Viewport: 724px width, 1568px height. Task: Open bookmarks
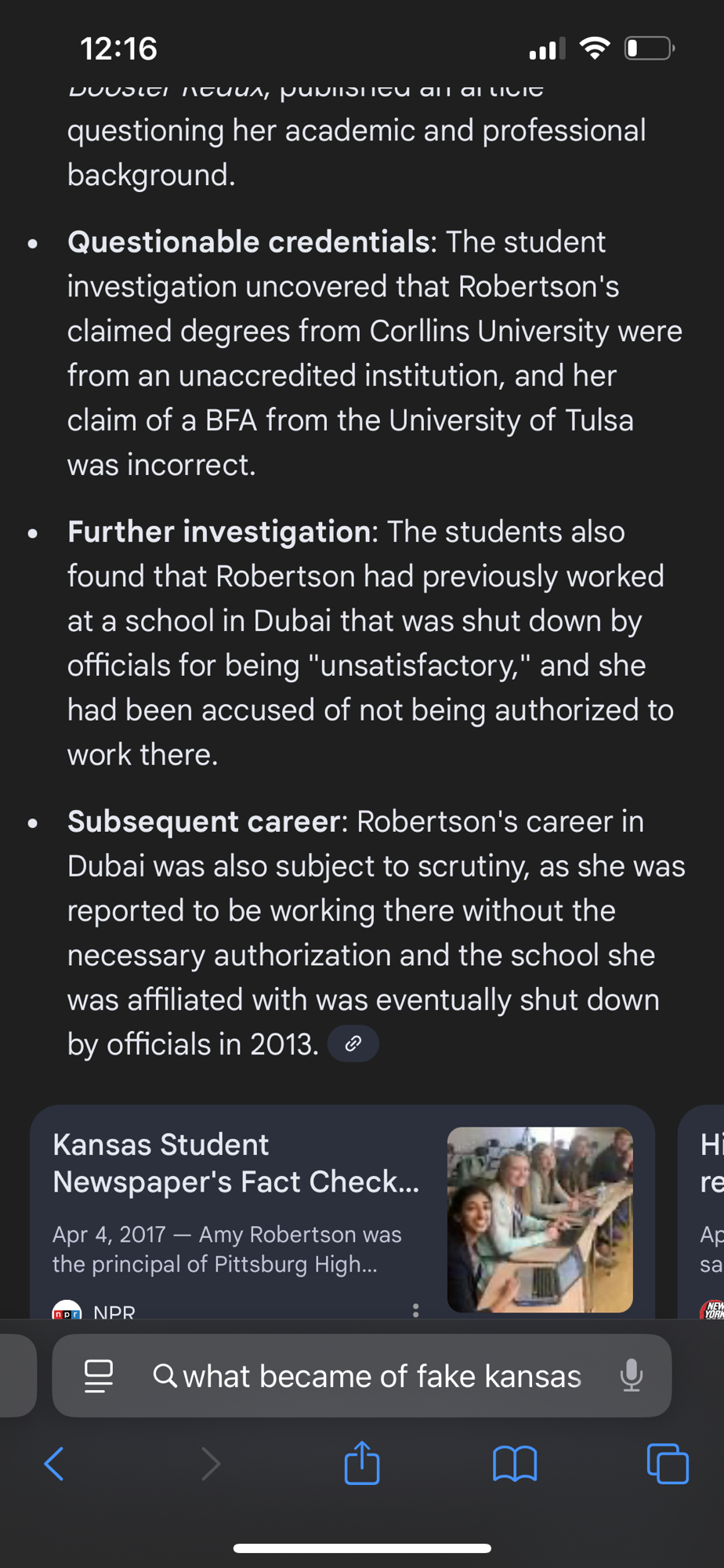pos(515,1464)
